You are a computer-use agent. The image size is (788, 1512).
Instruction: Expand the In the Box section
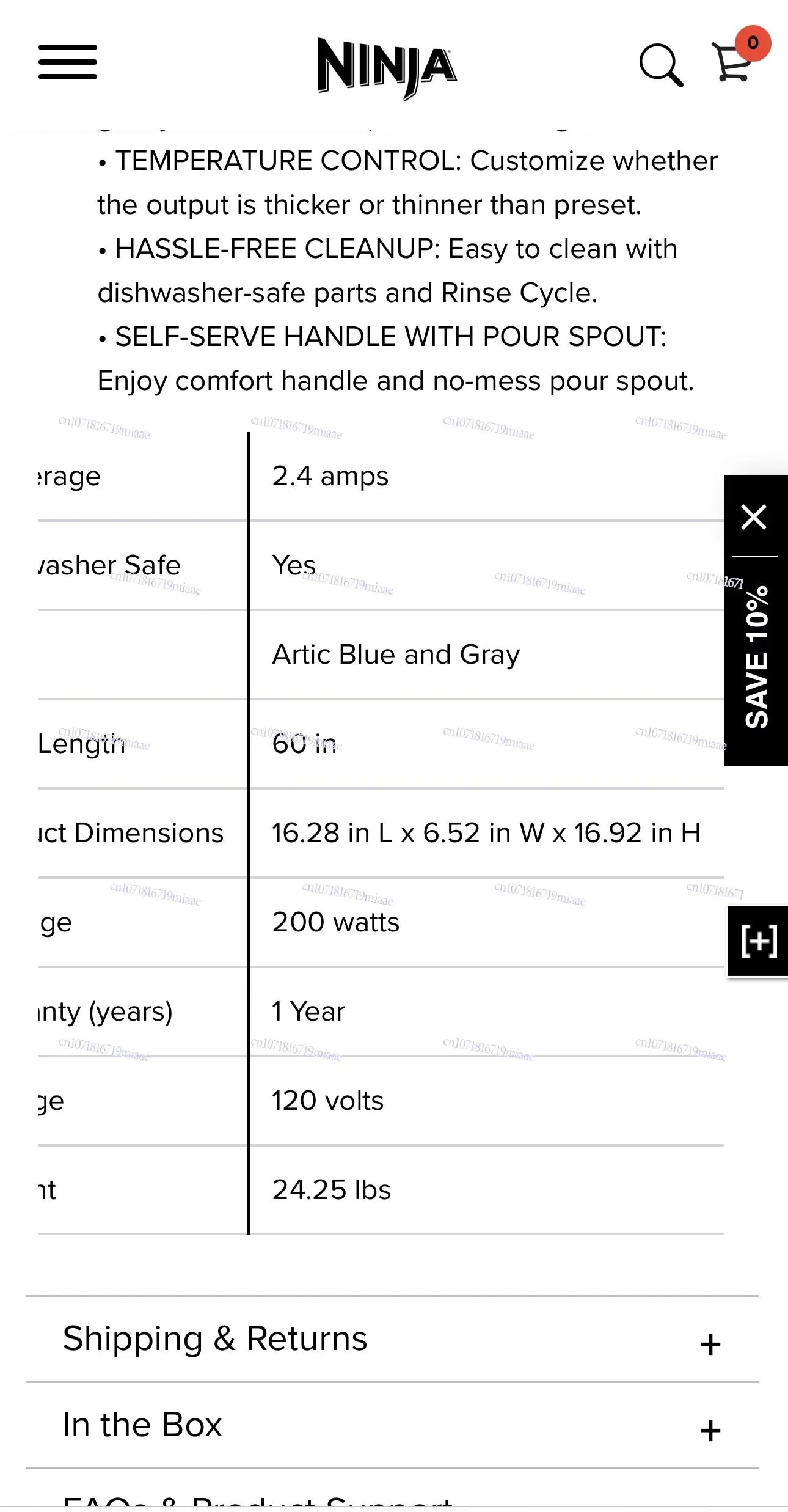click(392, 1425)
